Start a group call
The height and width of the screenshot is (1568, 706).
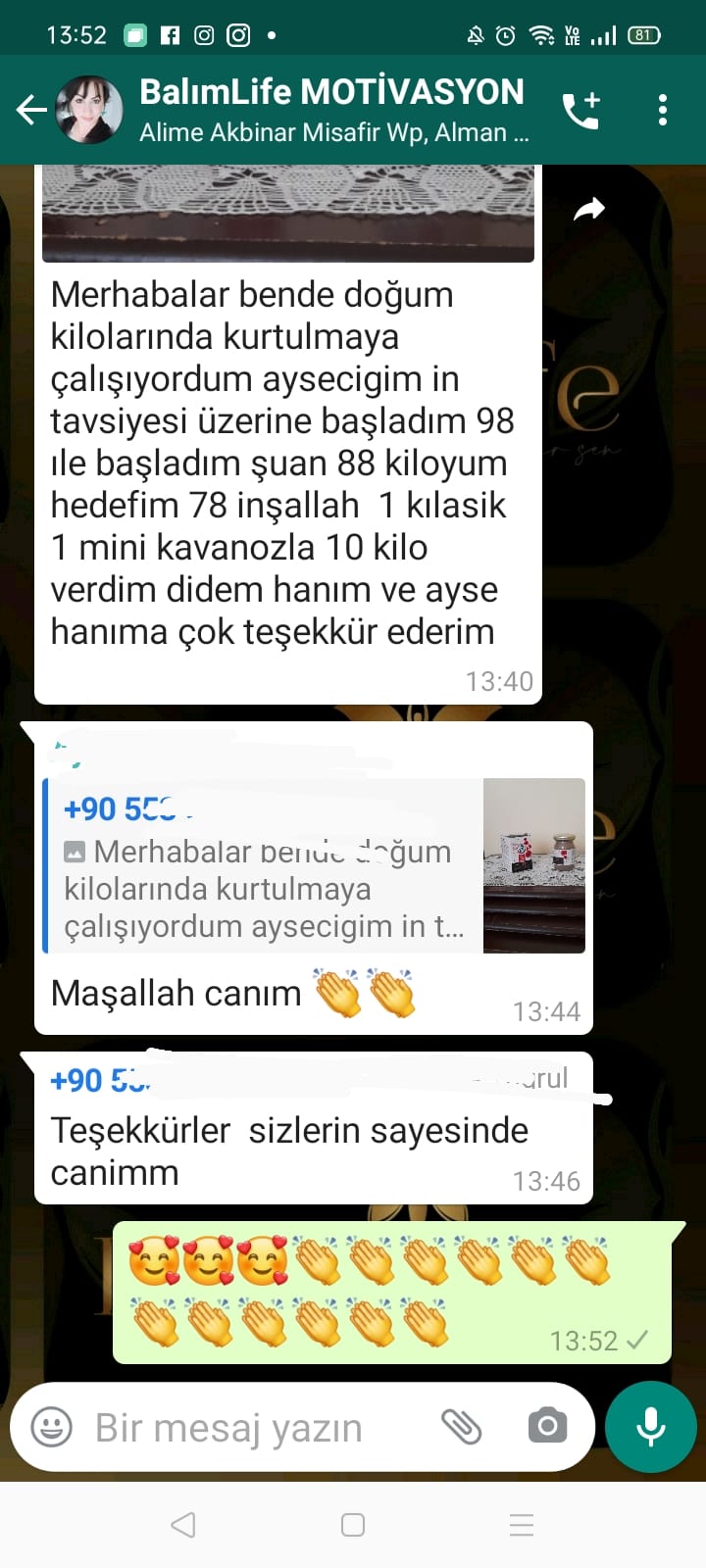pyautogui.click(x=581, y=110)
